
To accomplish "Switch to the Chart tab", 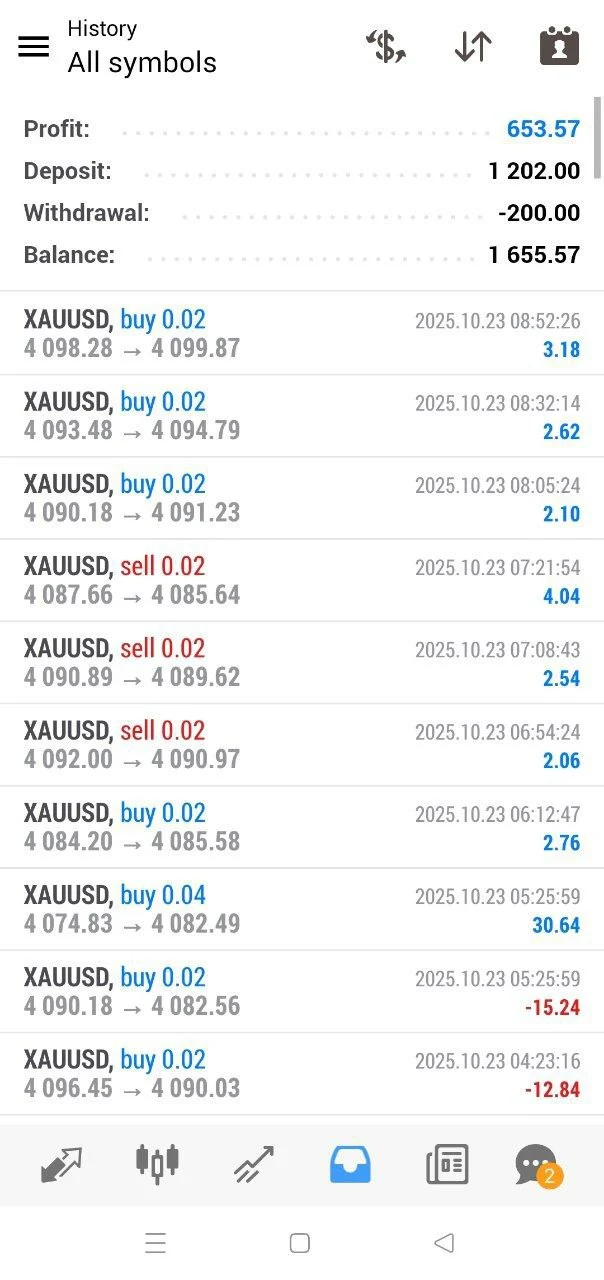I will (157, 1162).
